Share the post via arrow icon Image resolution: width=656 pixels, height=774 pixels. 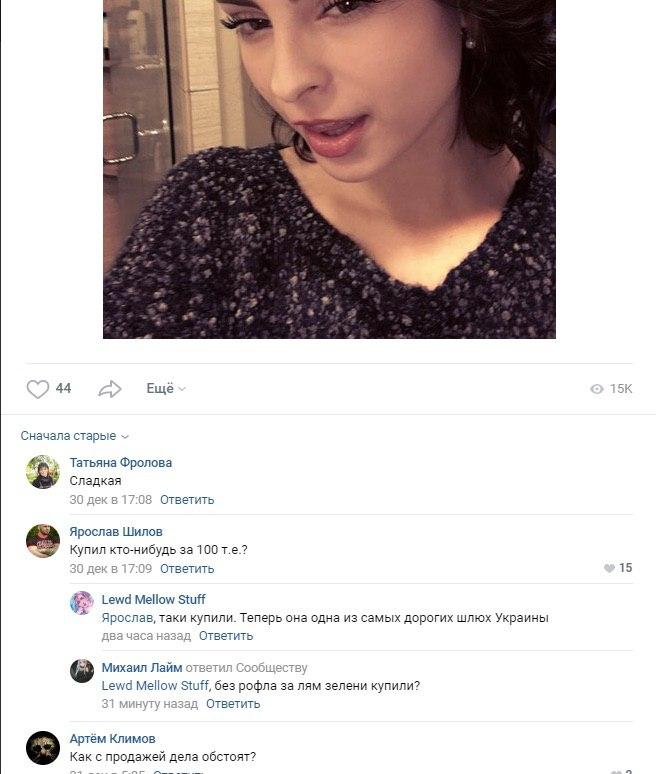pyautogui.click(x=109, y=389)
